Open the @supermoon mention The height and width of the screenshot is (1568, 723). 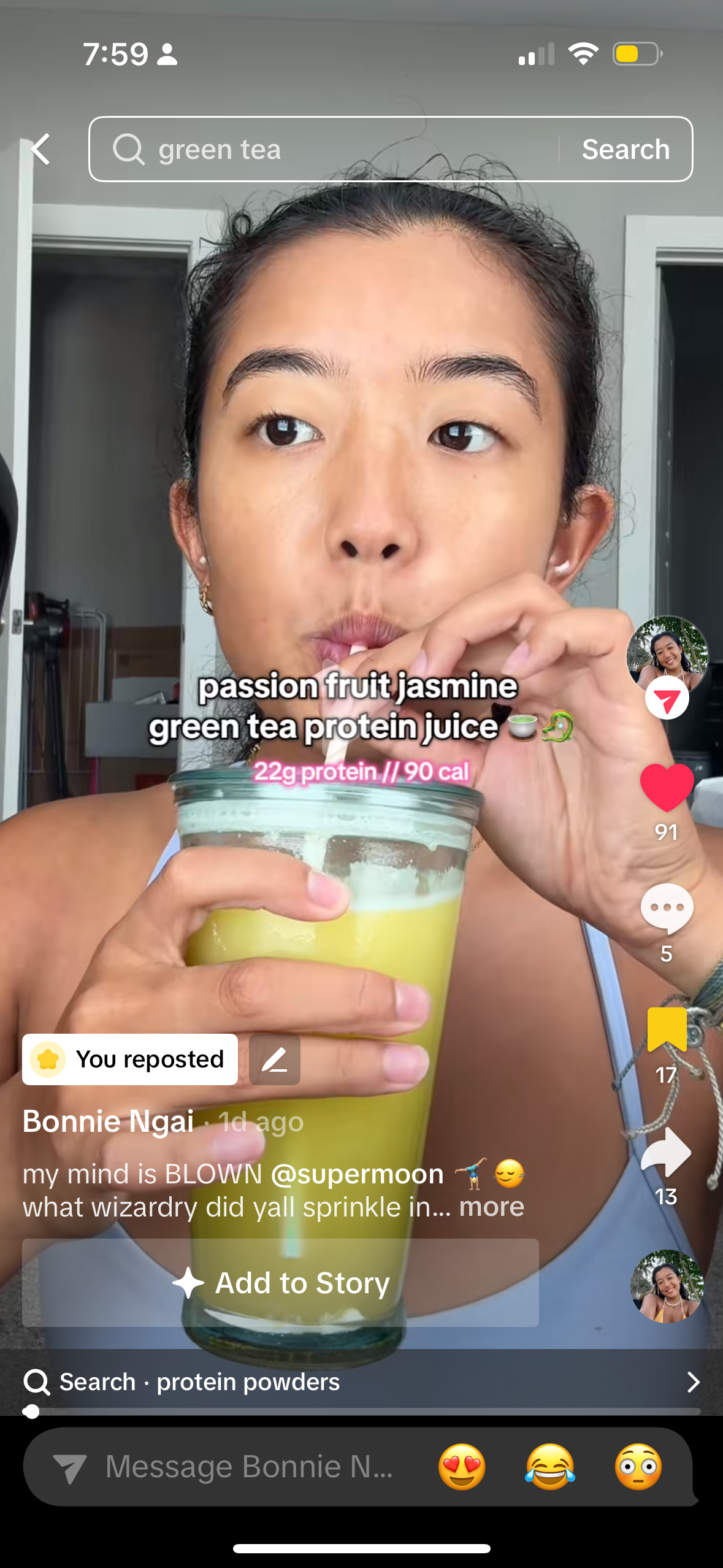[x=357, y=1174]
